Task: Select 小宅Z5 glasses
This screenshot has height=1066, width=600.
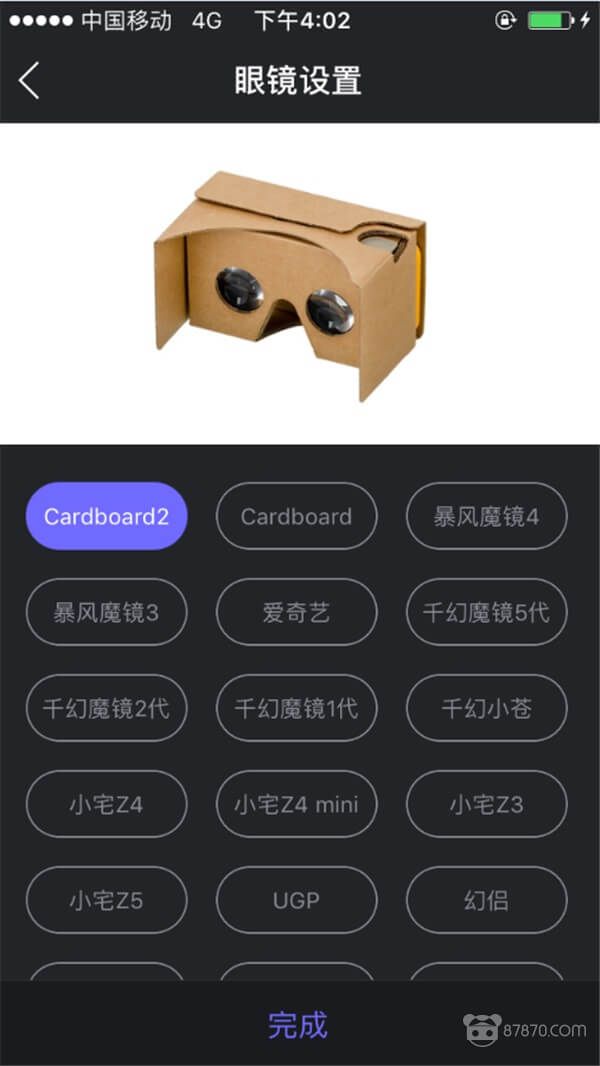Action: coord(106,900)
